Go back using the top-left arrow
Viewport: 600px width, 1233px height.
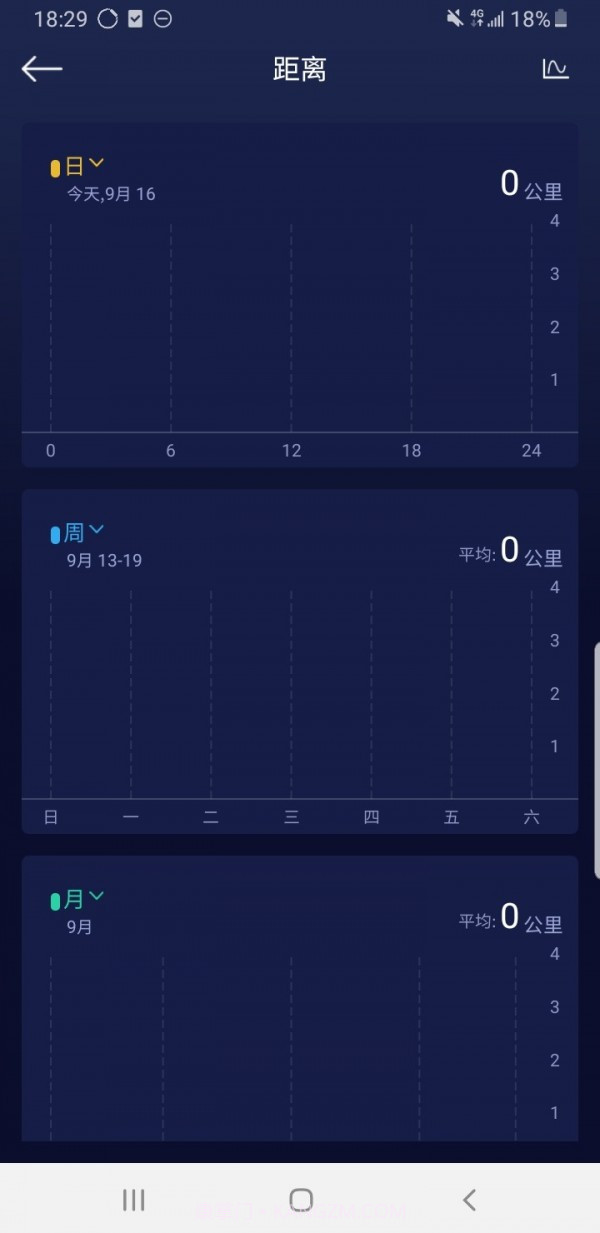tap(42, 68)
